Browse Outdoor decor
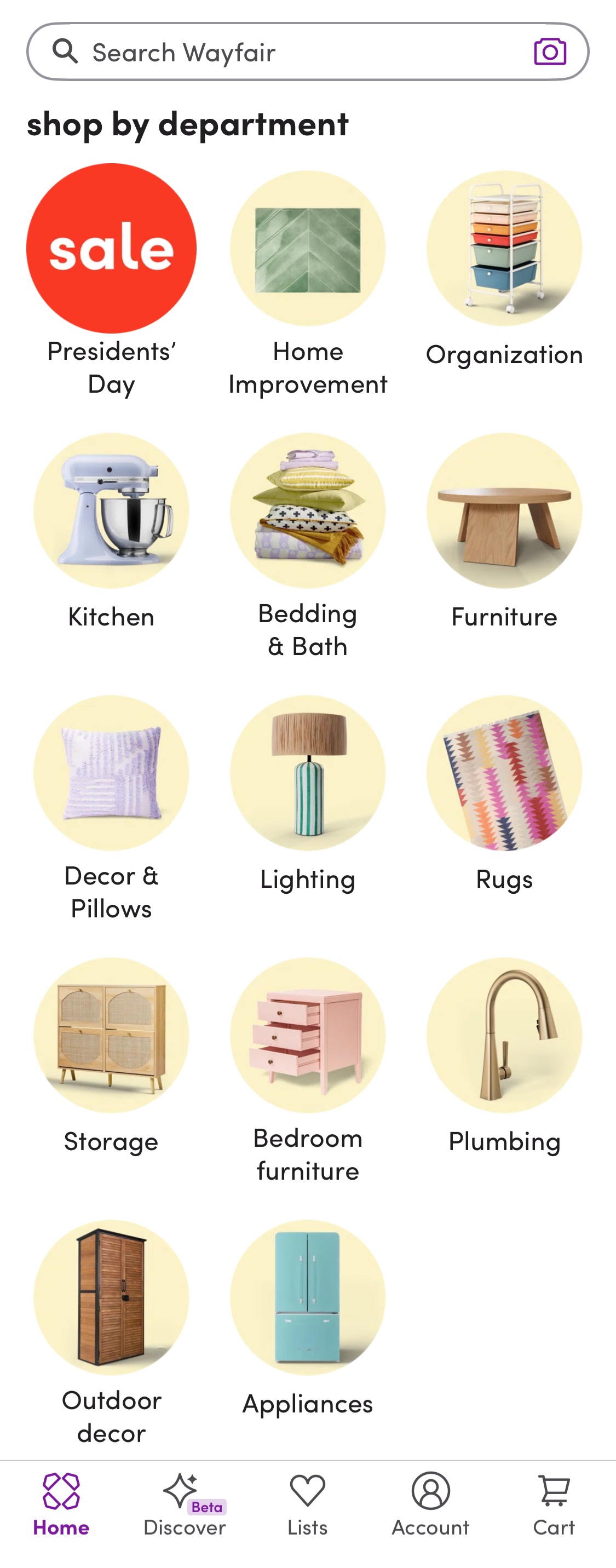The width and height of the screenshot is (616, 1568). click(111, 1297)
